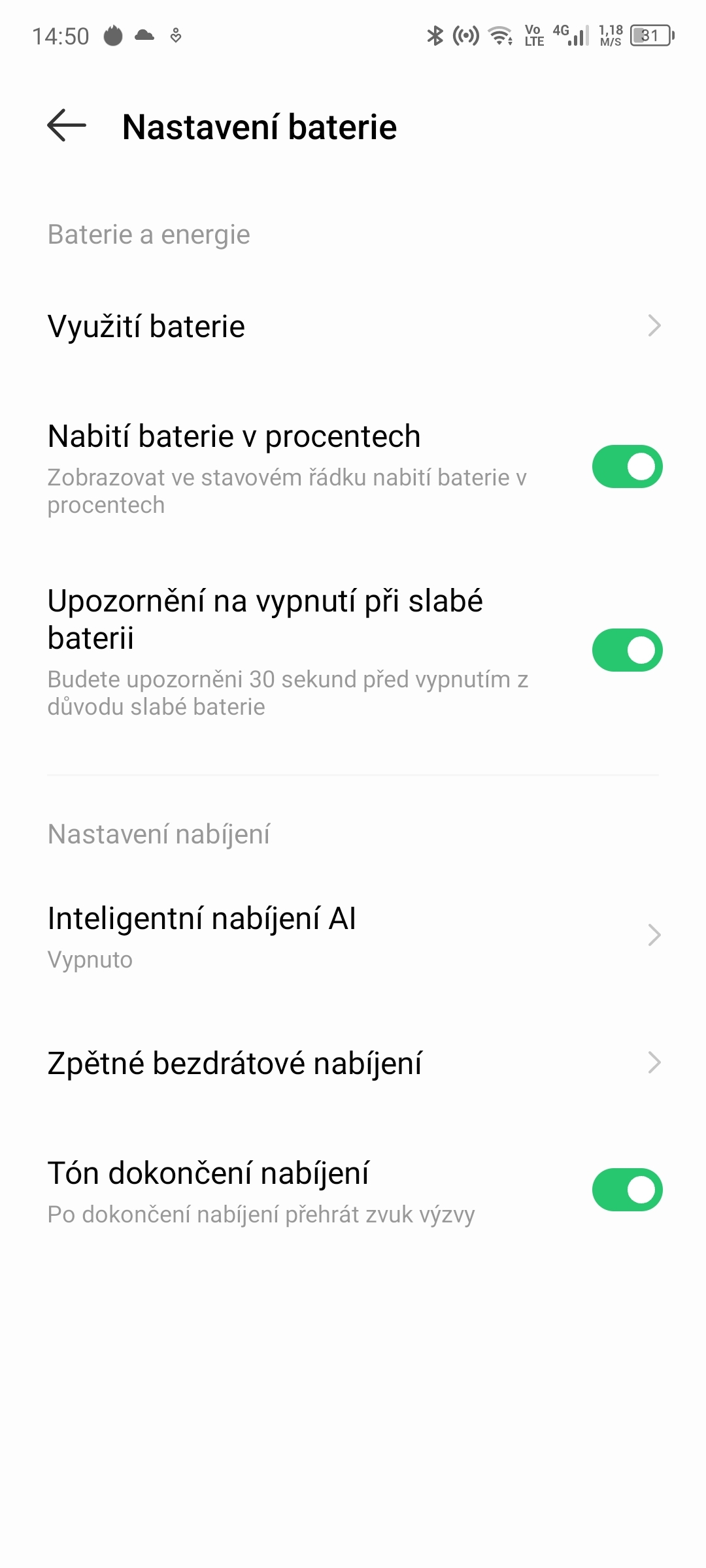Open Zpětné bezdrátové nabíjení options
The width and height of the screenshot is (706, 1568).
tap(353, 1064)
